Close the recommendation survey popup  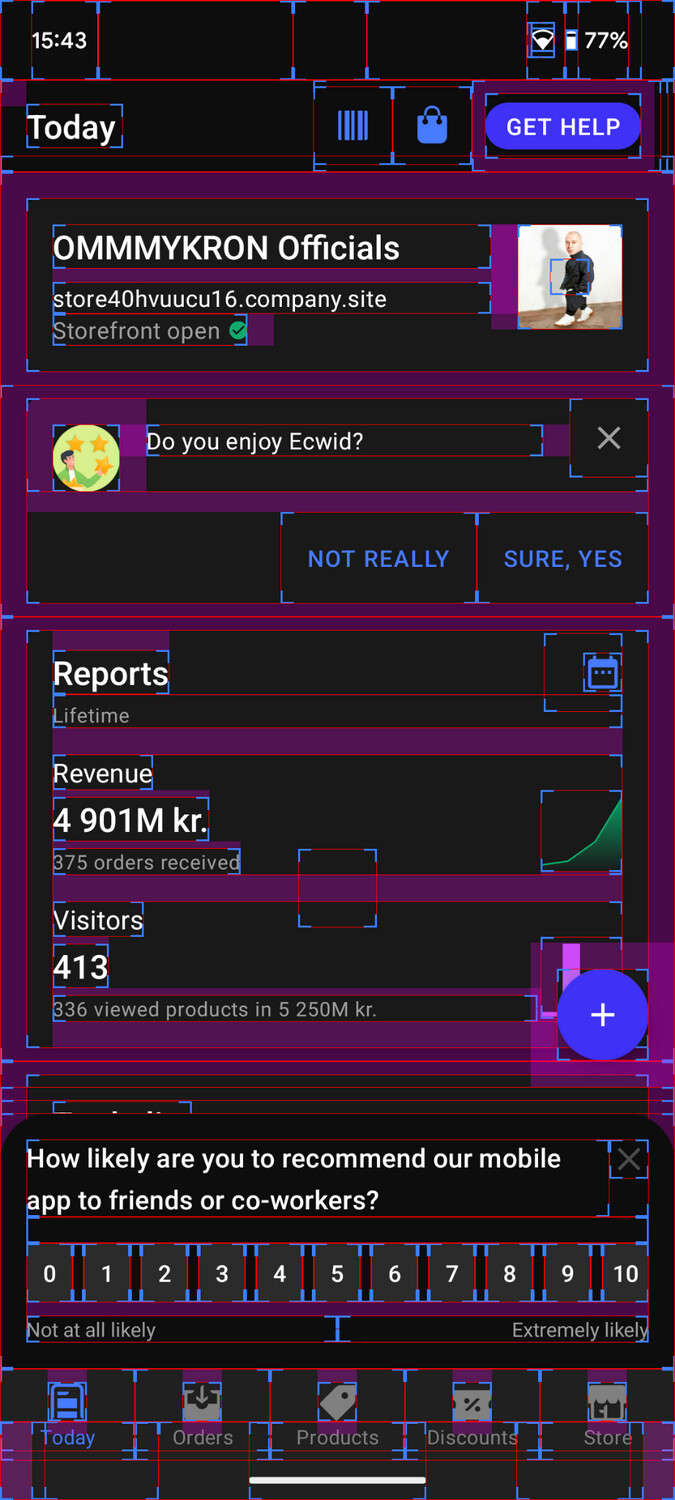coord(628,1159)
